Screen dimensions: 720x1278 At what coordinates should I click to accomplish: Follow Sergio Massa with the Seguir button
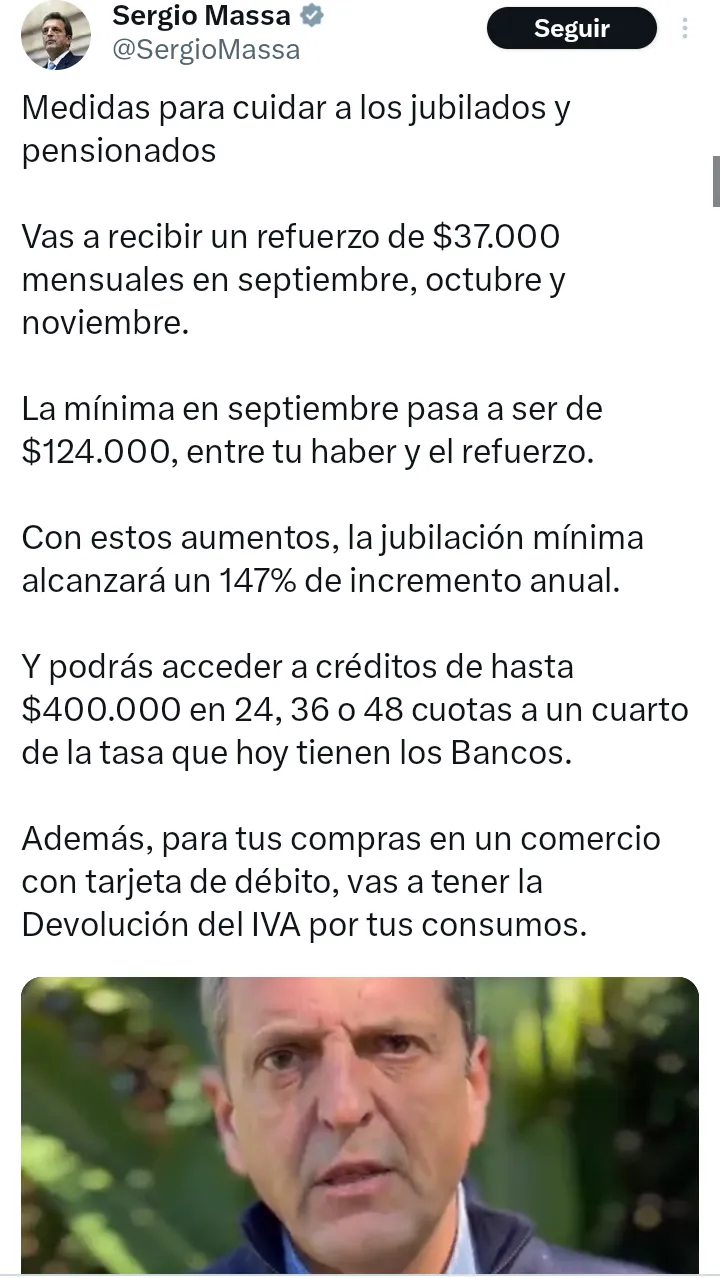571,28
